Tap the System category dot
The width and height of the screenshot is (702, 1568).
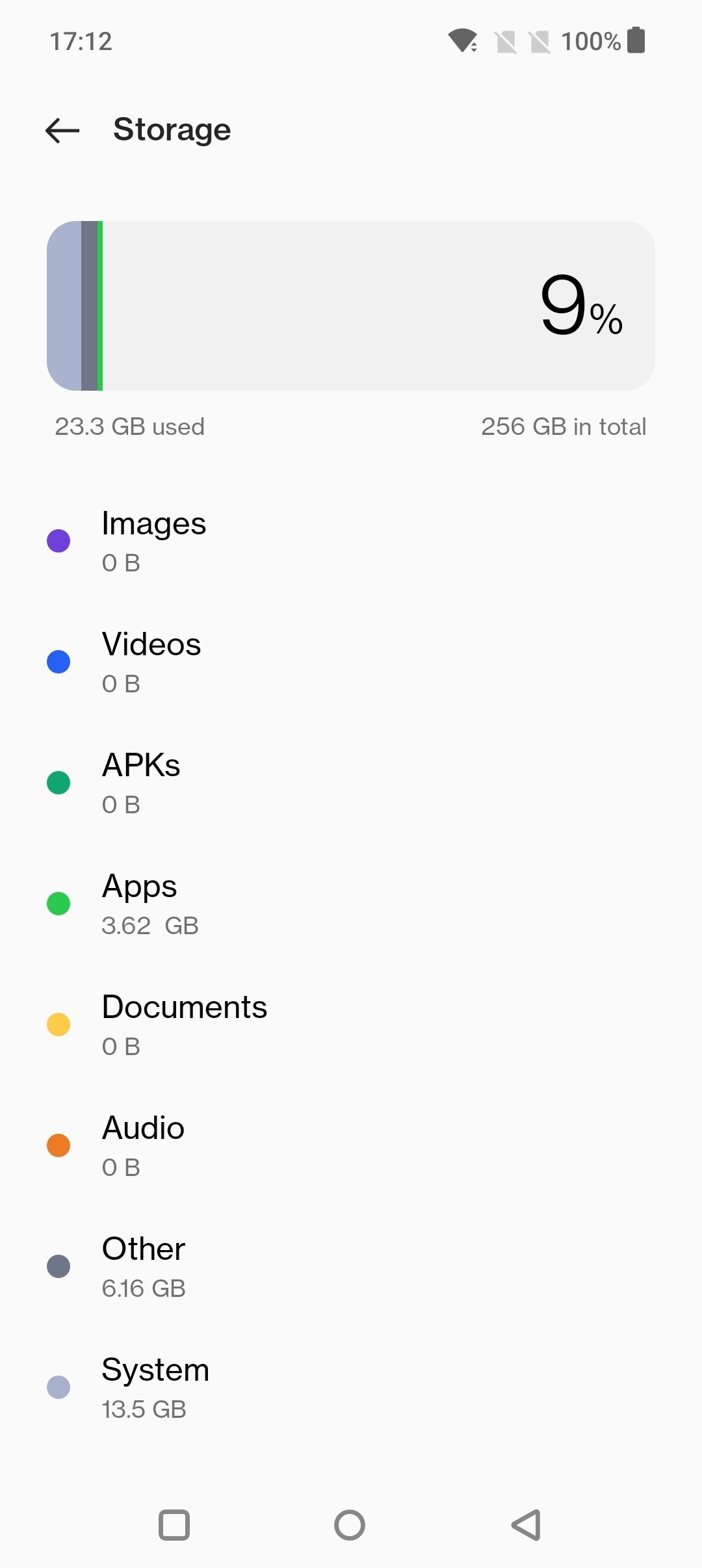click(x=59, y=1387)
